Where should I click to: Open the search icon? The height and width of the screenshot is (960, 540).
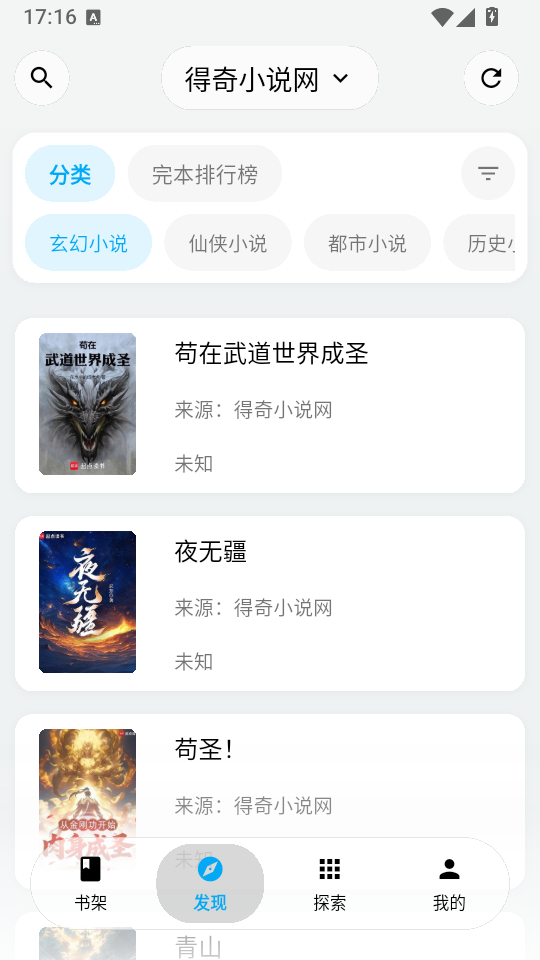pos(42,78)
